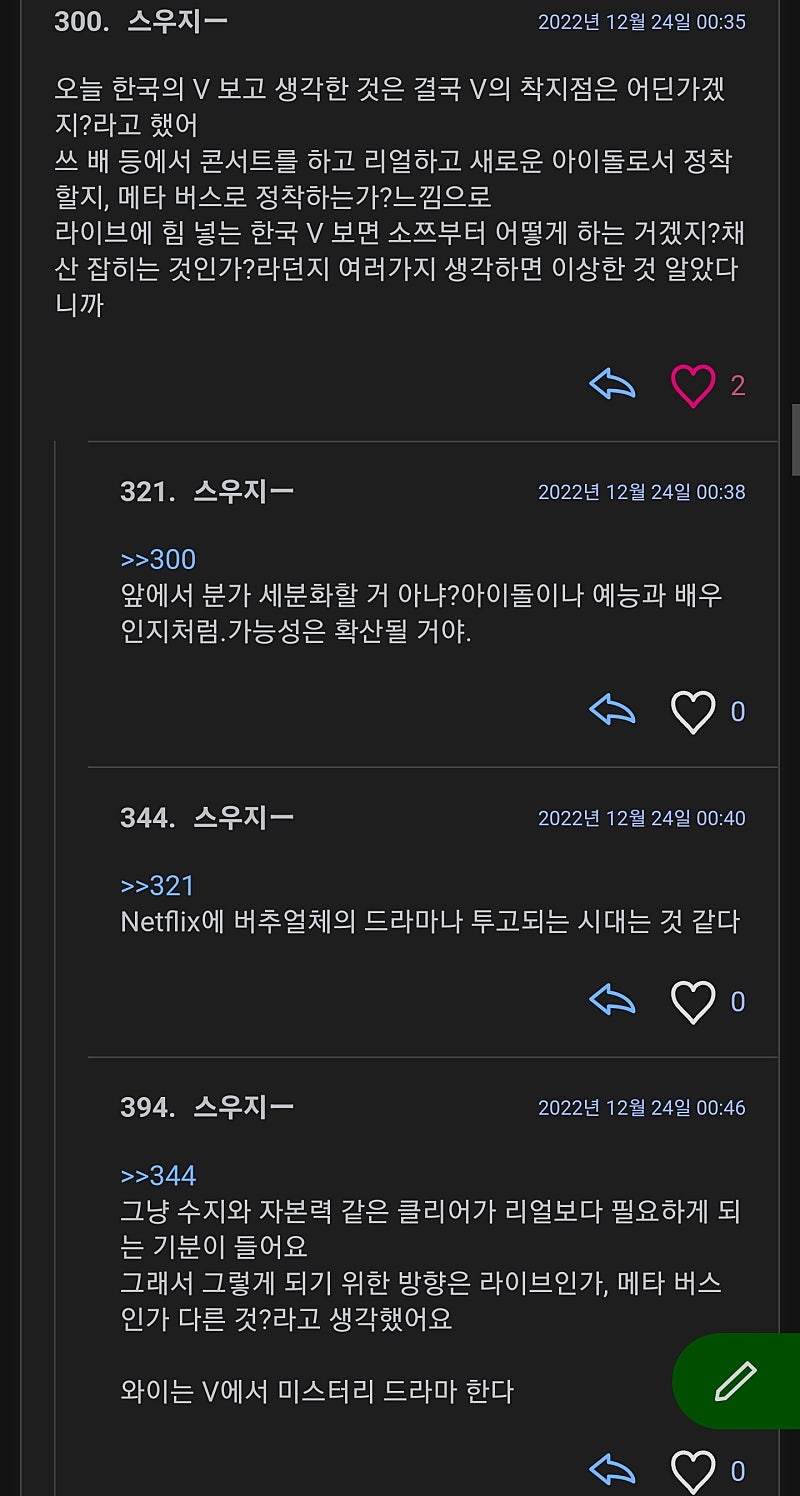Screen dimensions: 800x1496
Task: Reply to comment number 394
Action: 612,1470
